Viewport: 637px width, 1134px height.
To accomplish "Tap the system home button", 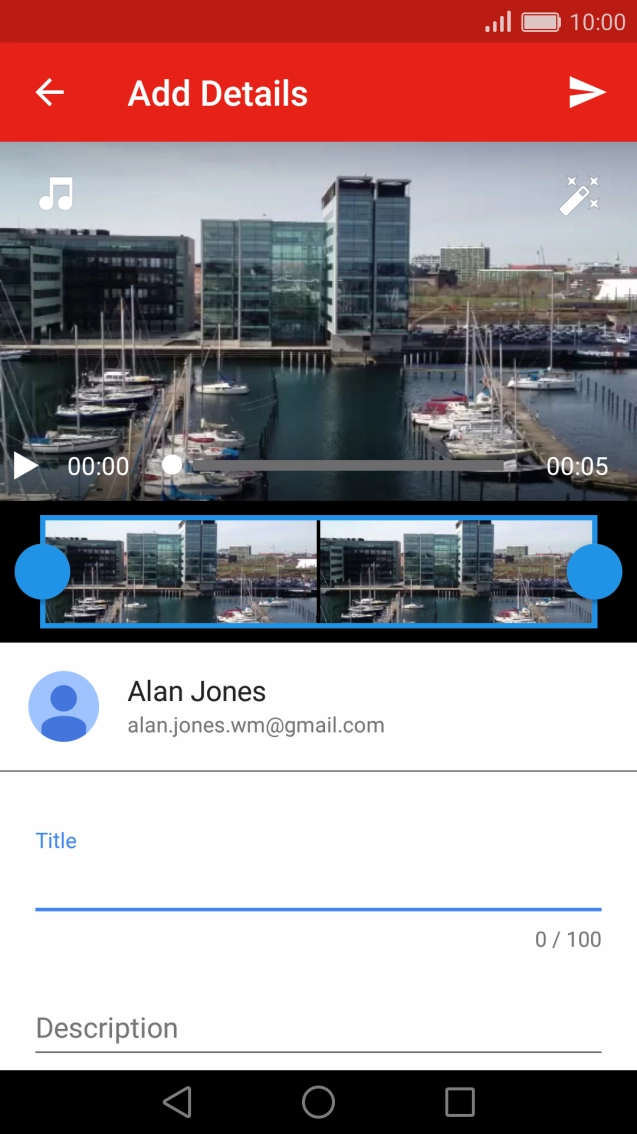I will pos(318,1102).
